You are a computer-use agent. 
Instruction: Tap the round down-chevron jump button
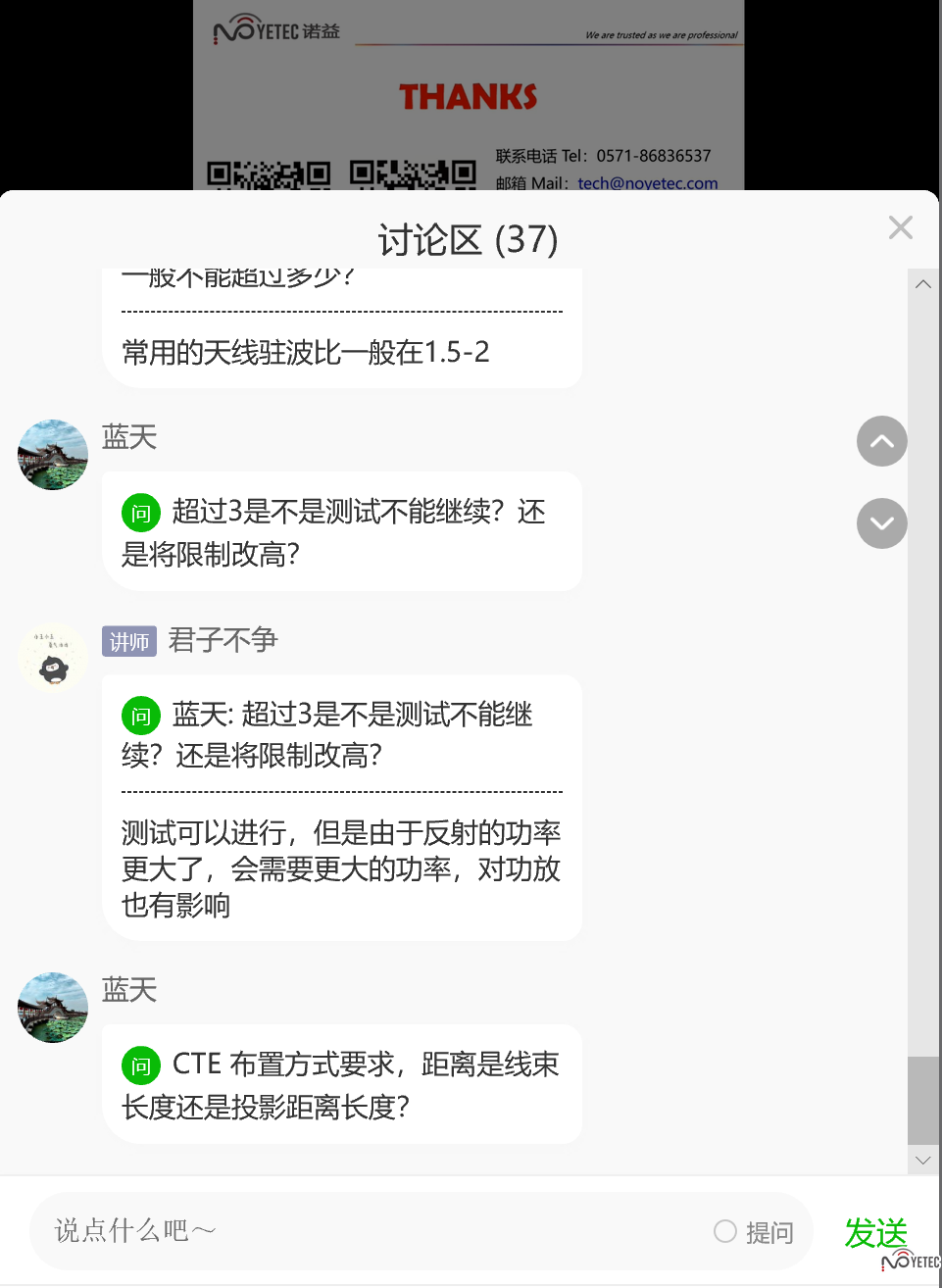click(x=881, y=523)
